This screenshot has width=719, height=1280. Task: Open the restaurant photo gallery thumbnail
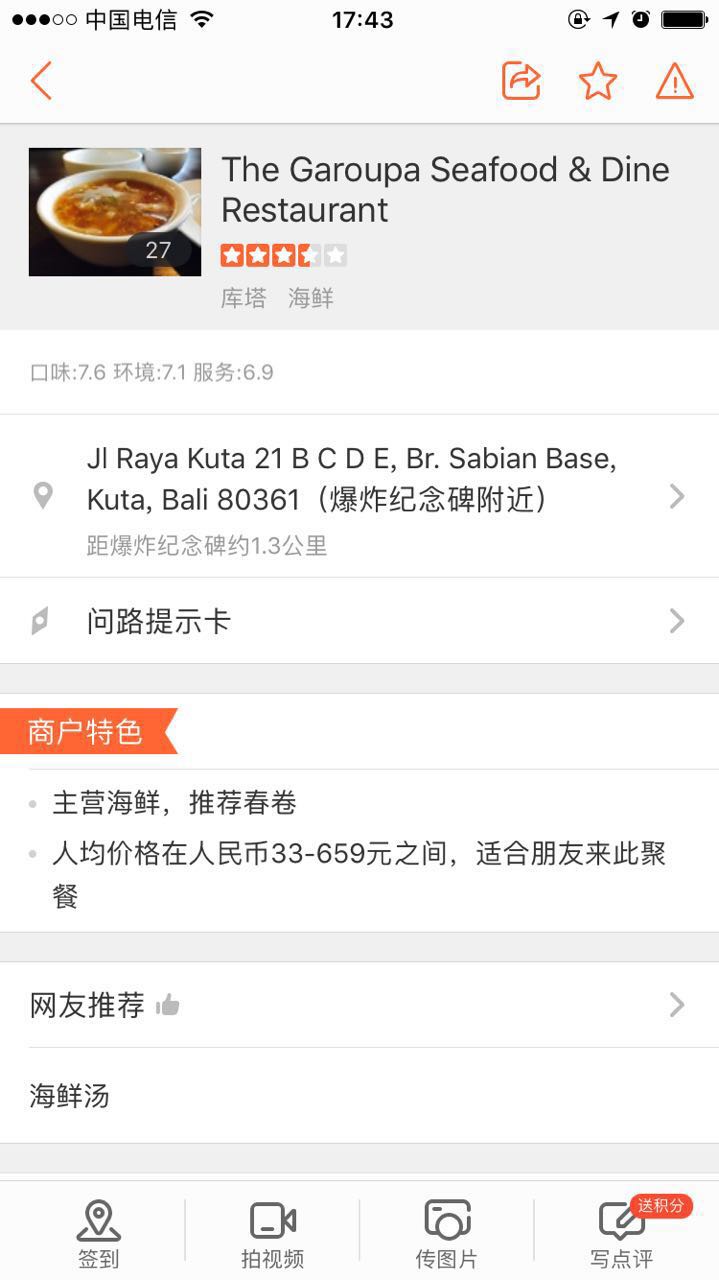(x=115, y=212)
